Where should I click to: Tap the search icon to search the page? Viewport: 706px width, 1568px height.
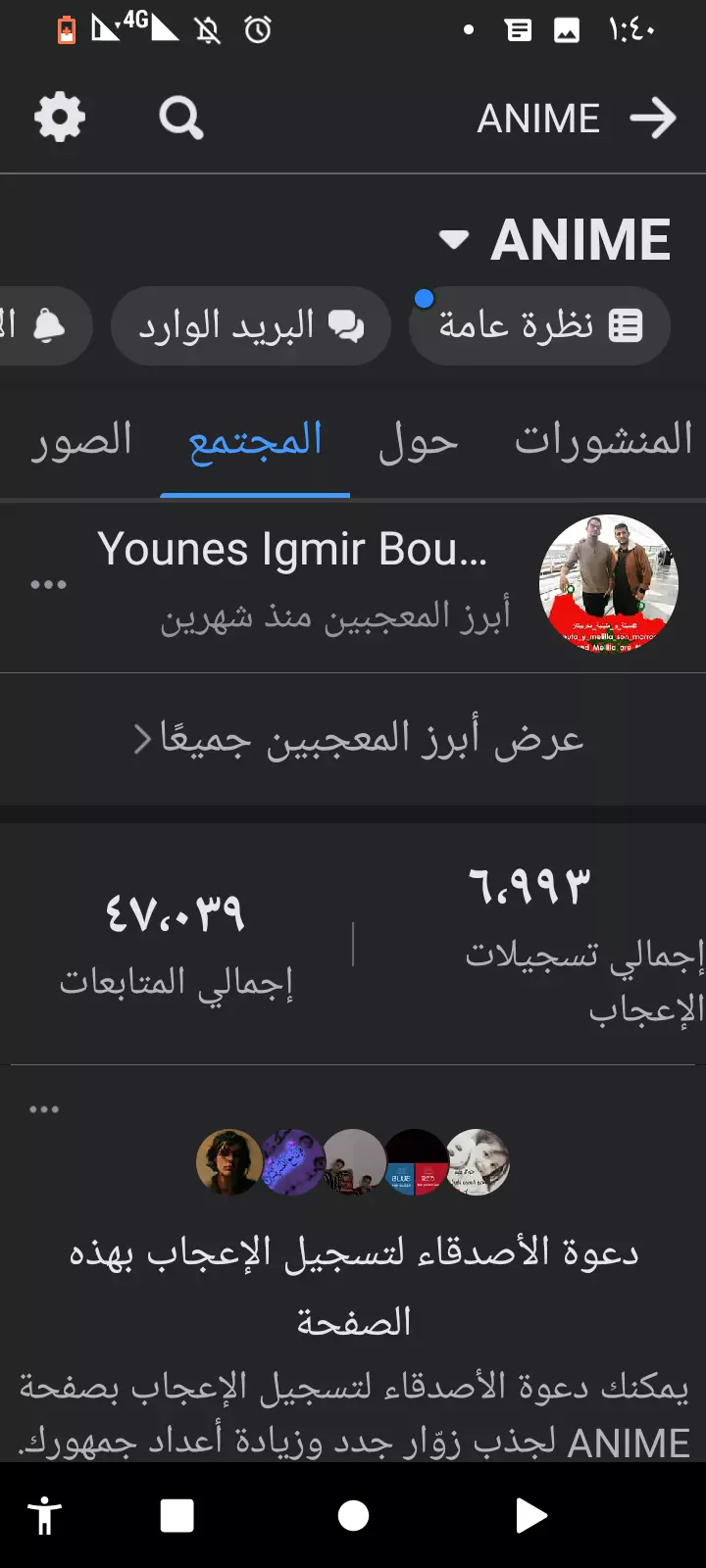point(180,118)
